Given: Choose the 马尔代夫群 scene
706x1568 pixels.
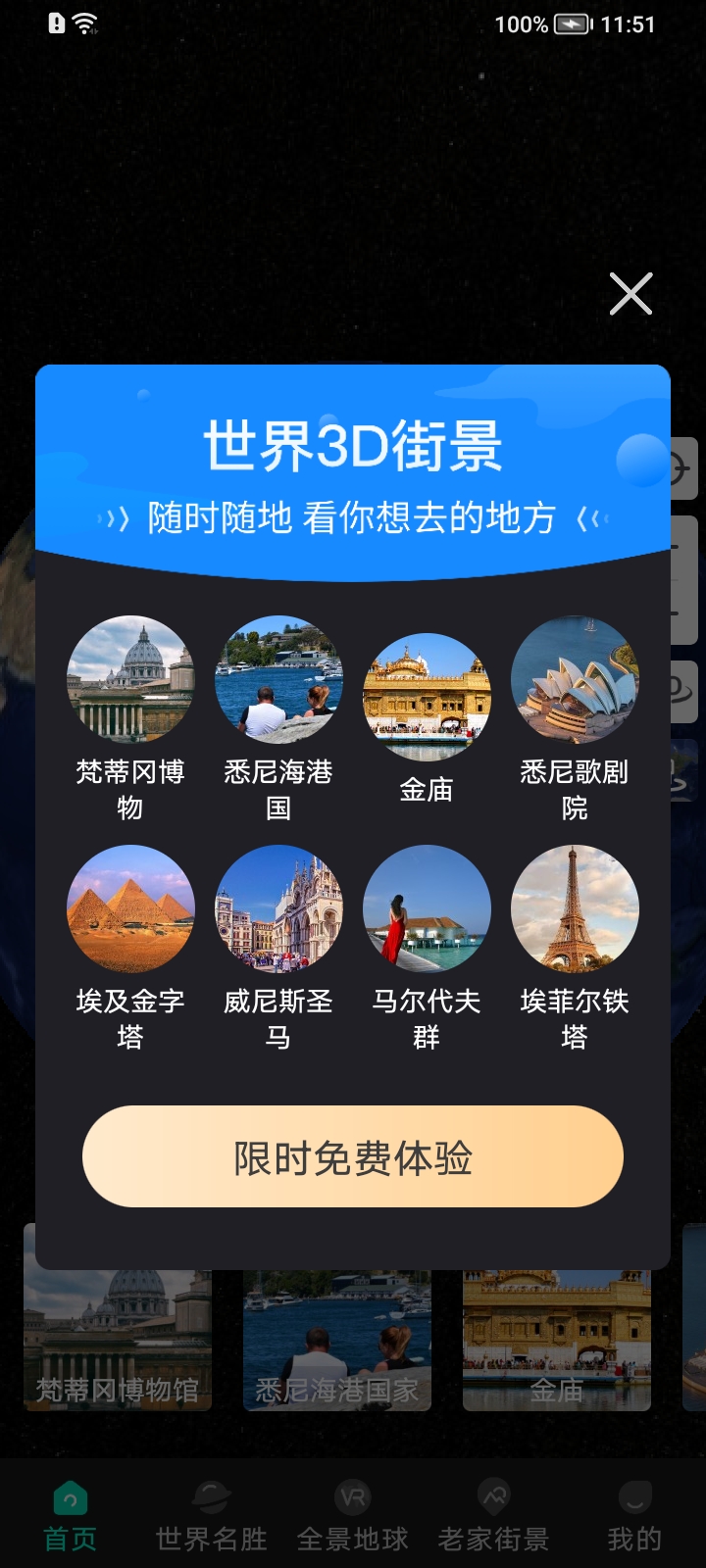Looking at the screenshot, I should point(427,908).
